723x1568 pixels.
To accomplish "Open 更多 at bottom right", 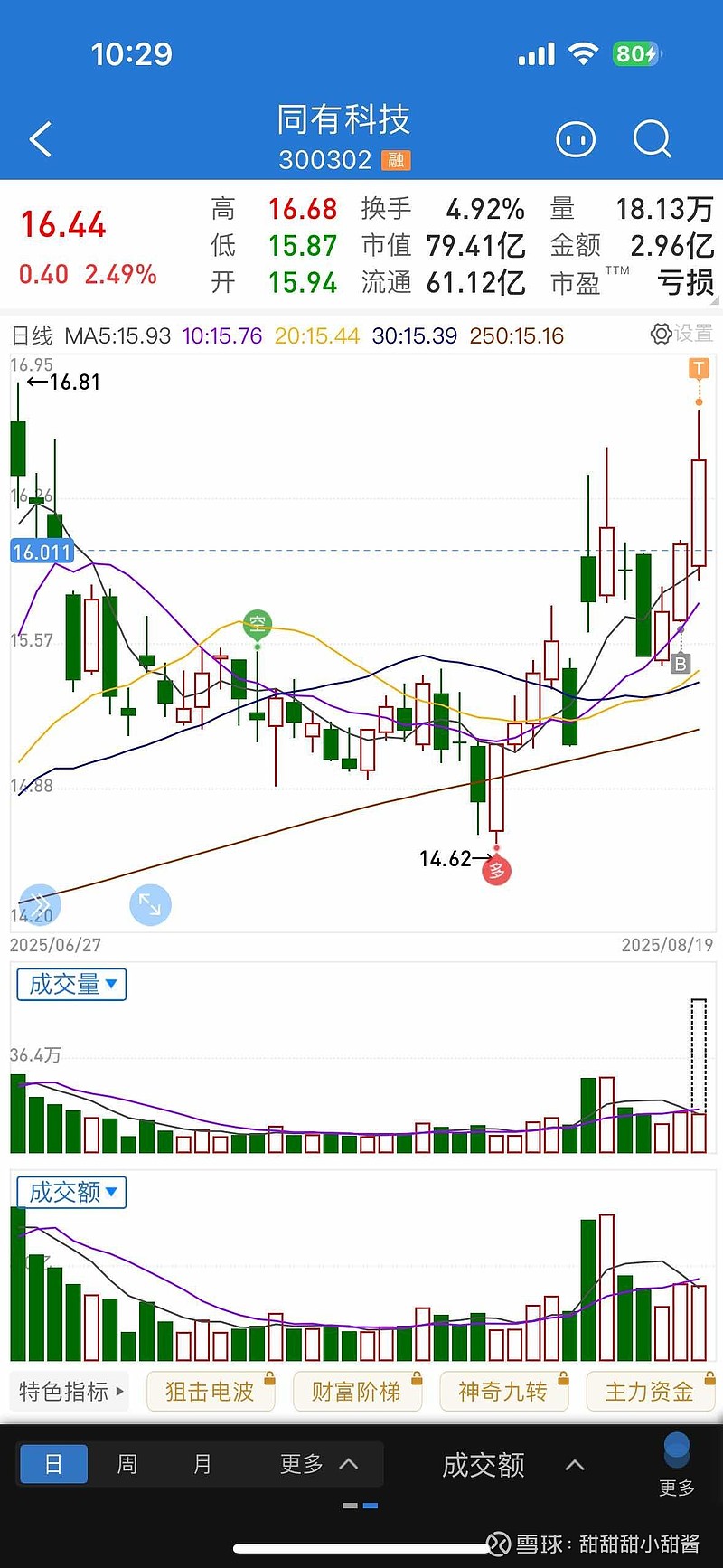I will click(x=677, y=1465).
